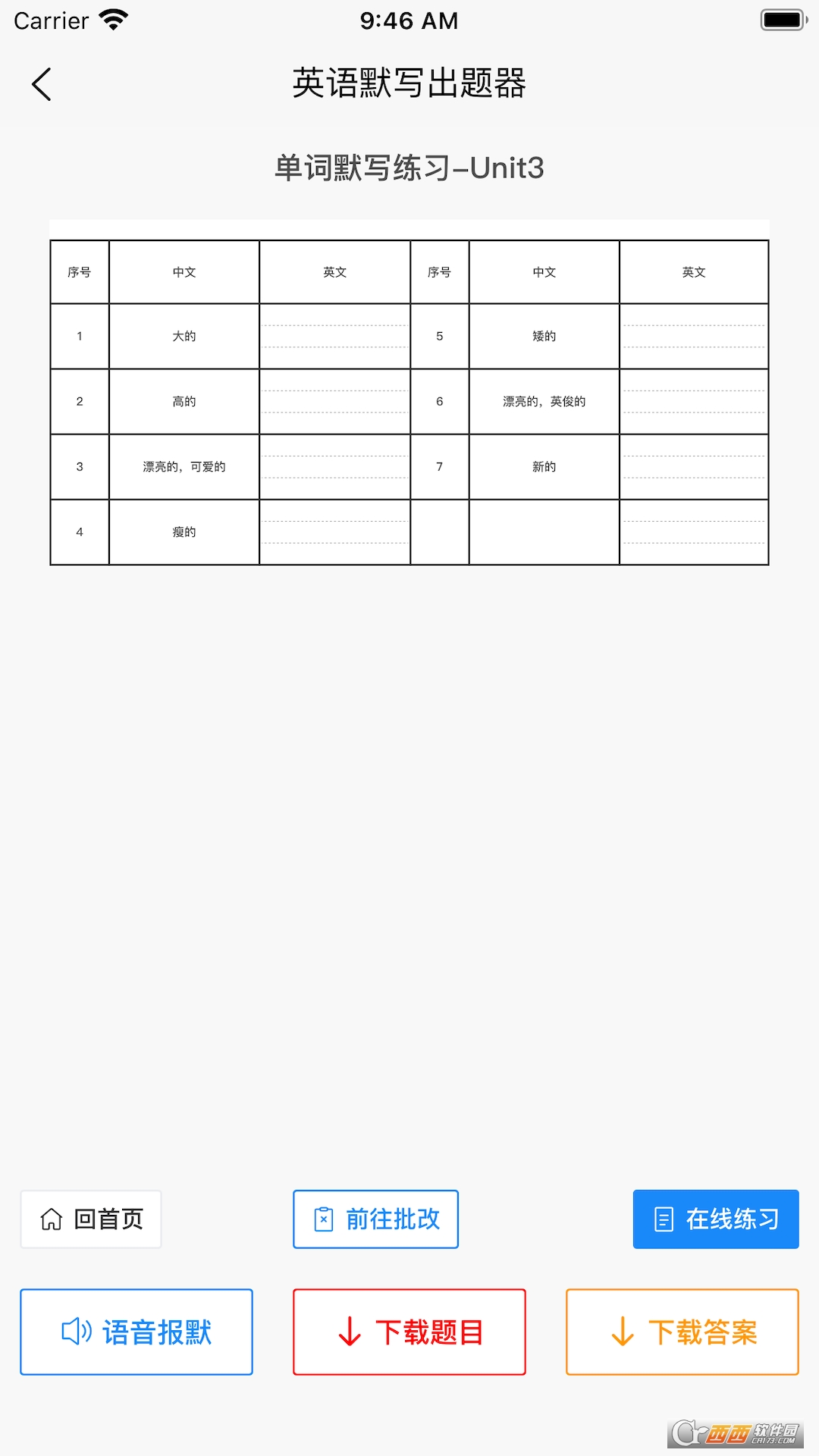
Task: Return to home via 回首页
Action: coord(91,1219)
